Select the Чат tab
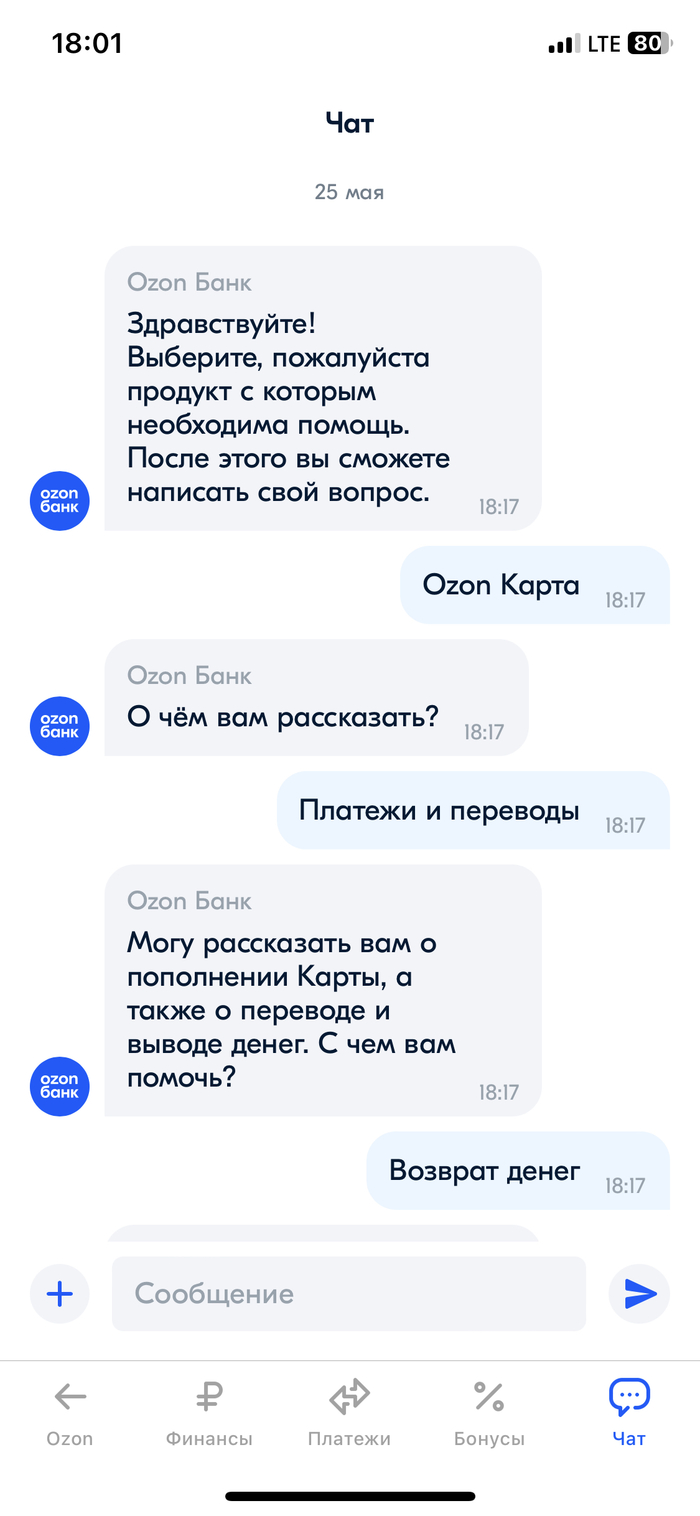The height and width of the screenshot is (1516, 700). coord(629,1413)
